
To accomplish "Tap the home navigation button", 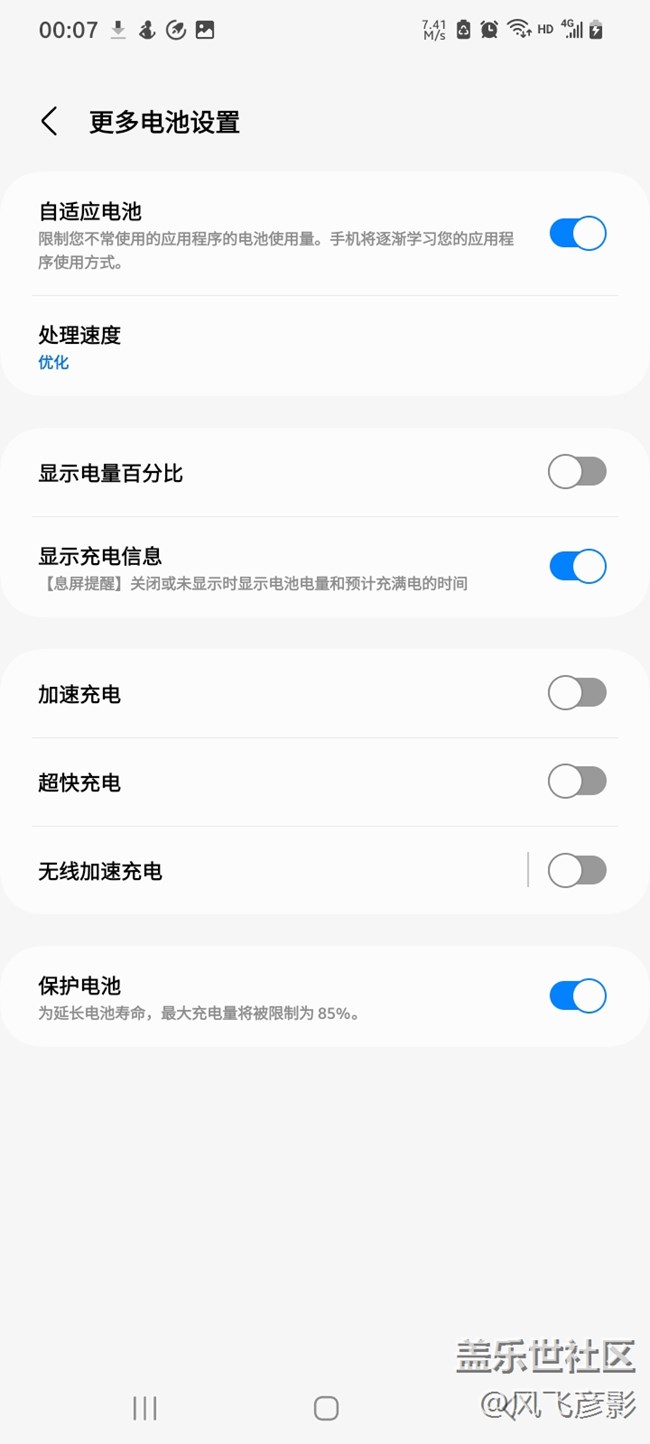I will pyautogui.click(x=326, y=1408).
